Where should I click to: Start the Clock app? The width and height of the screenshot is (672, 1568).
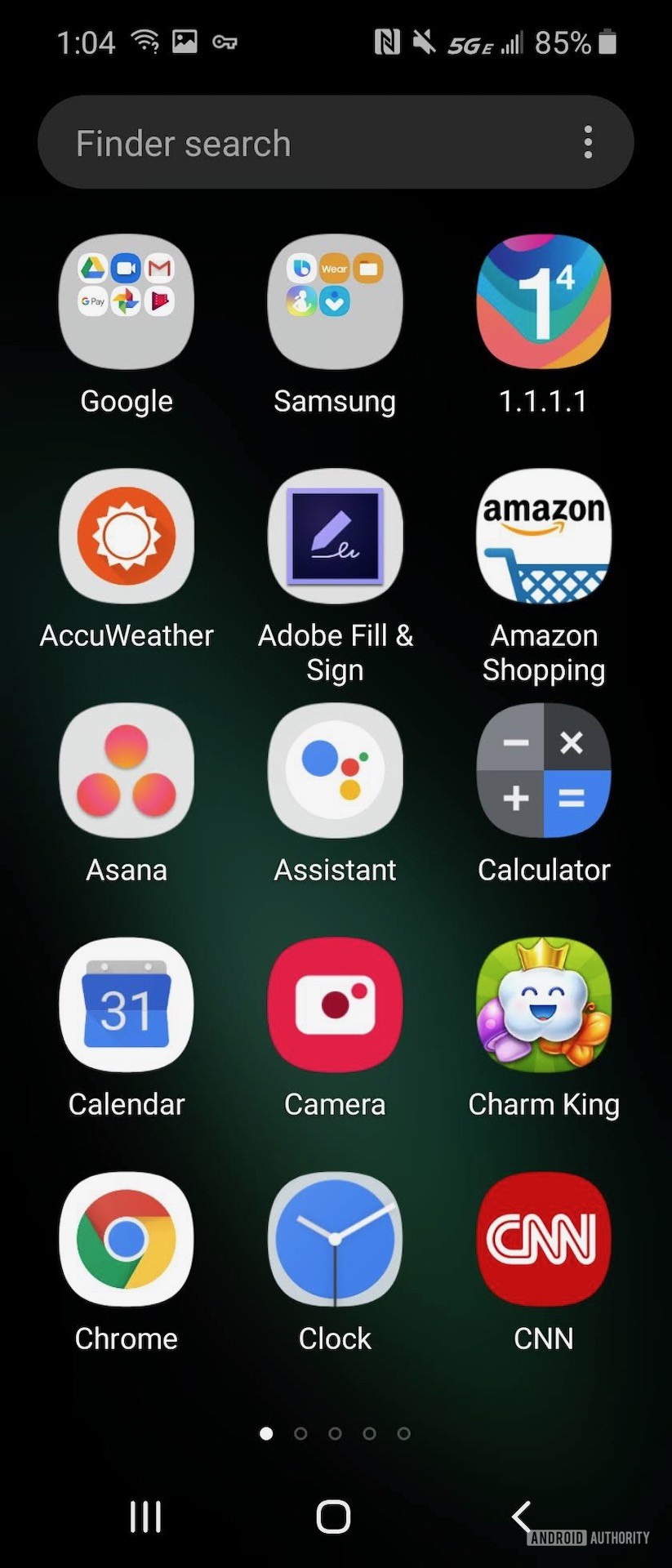coord(335,1238)
